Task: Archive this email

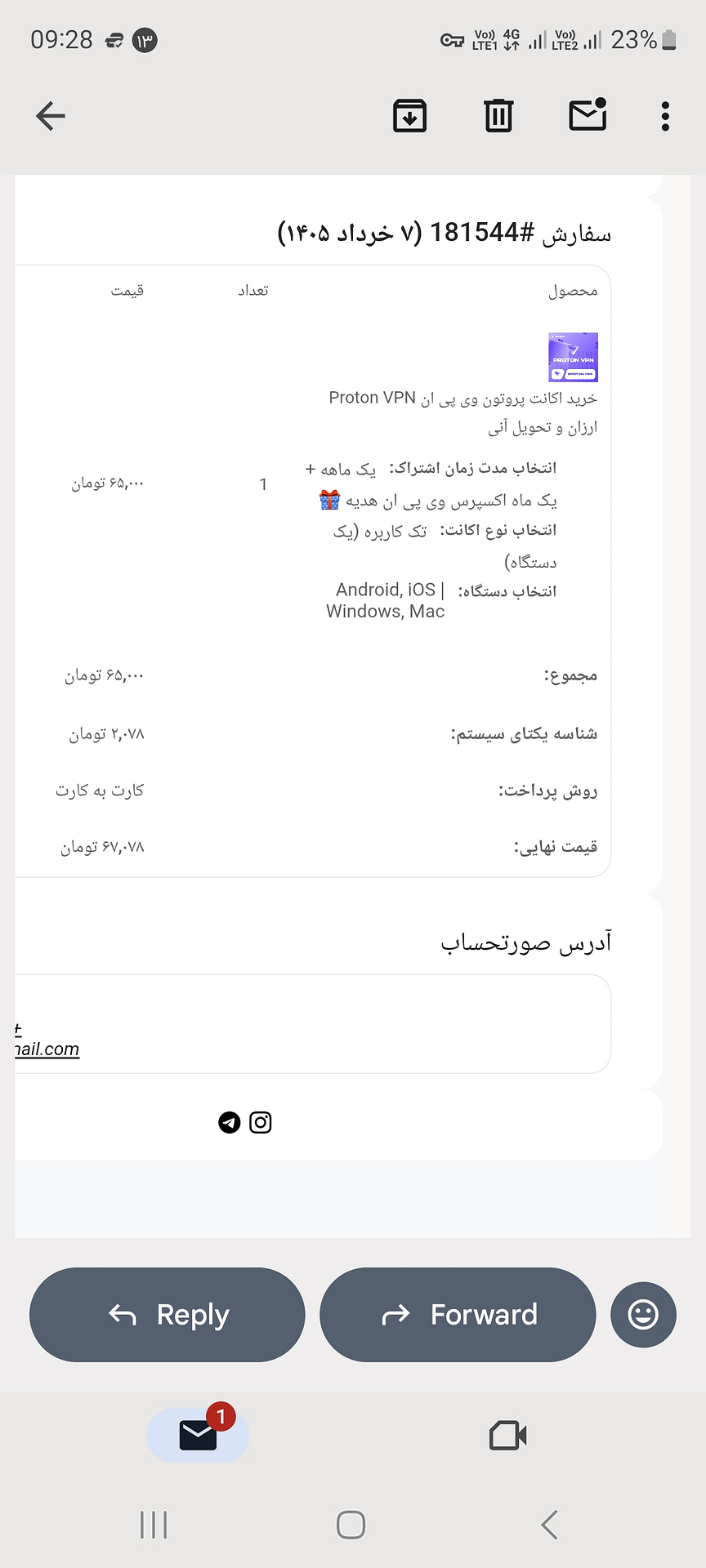Action: coord(410,116)
